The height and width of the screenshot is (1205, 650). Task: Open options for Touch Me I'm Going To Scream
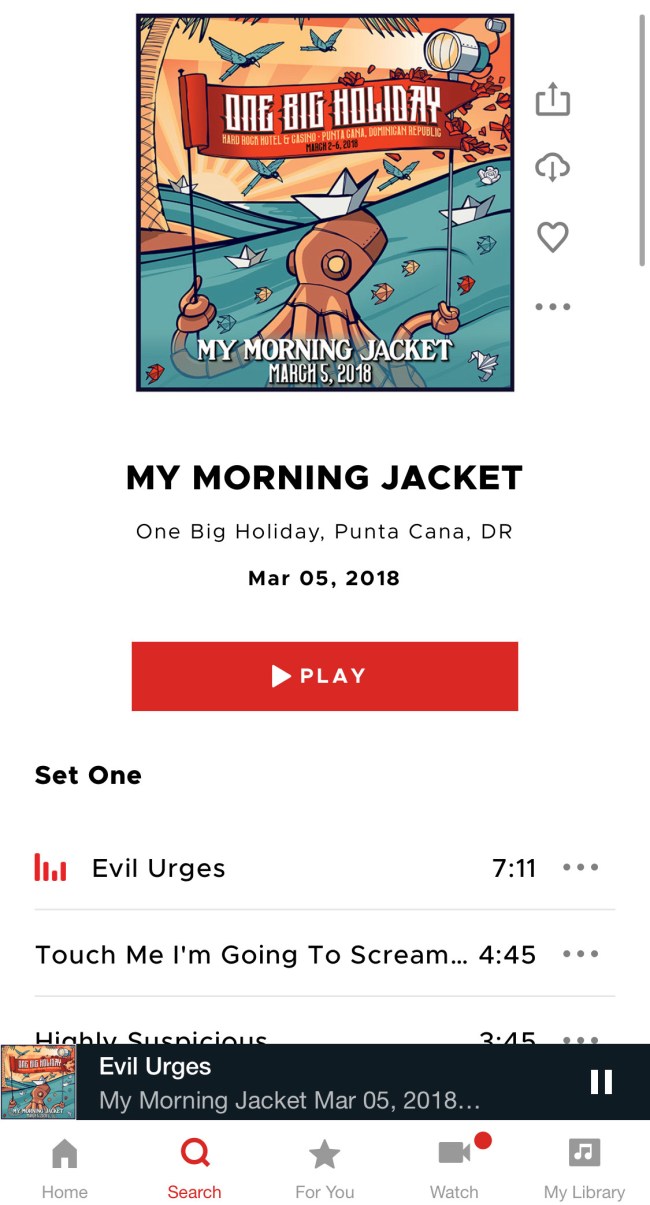point(580,955)
